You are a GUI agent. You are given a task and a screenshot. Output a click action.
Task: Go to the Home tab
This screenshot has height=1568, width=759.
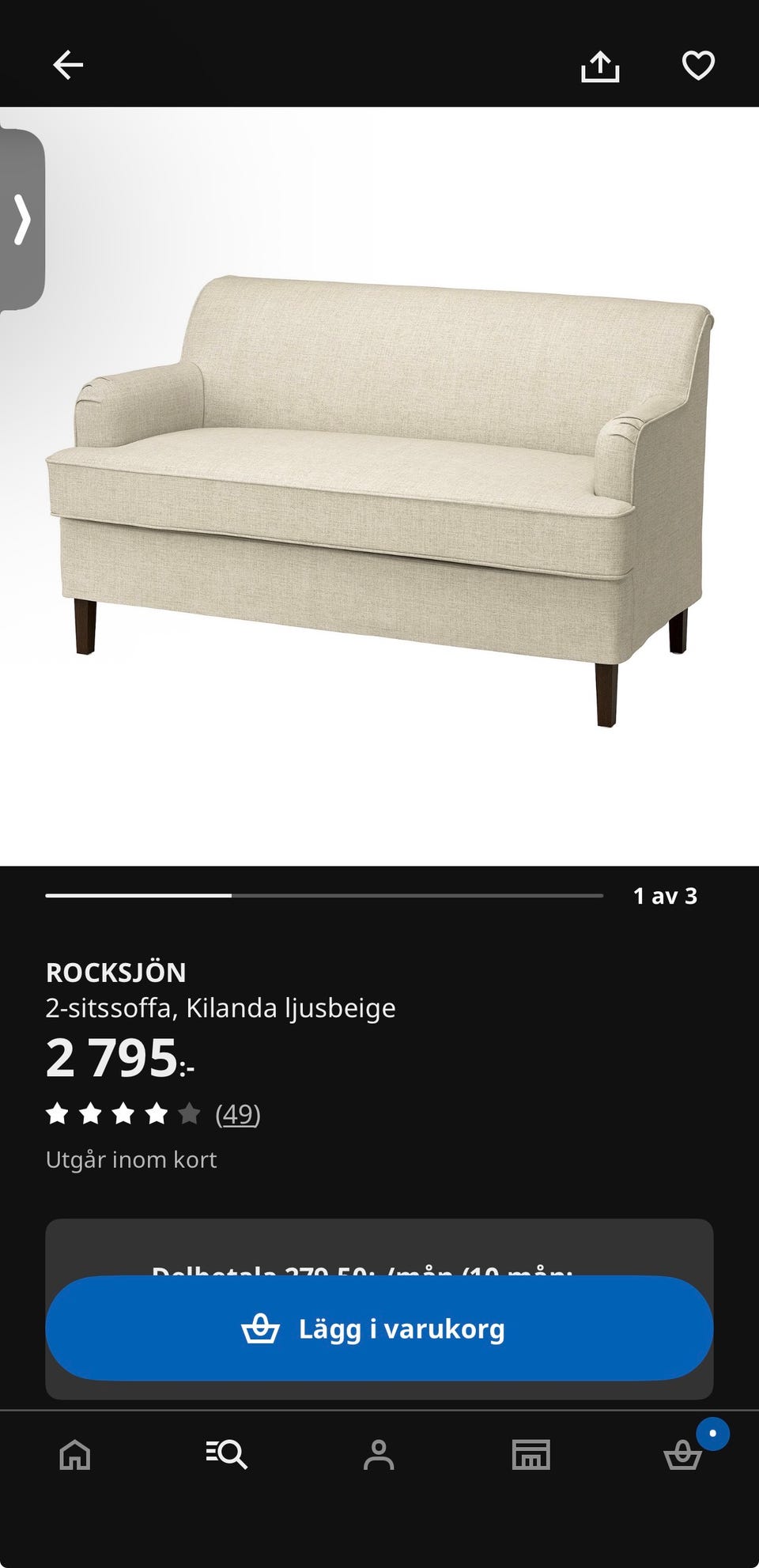75,1454
